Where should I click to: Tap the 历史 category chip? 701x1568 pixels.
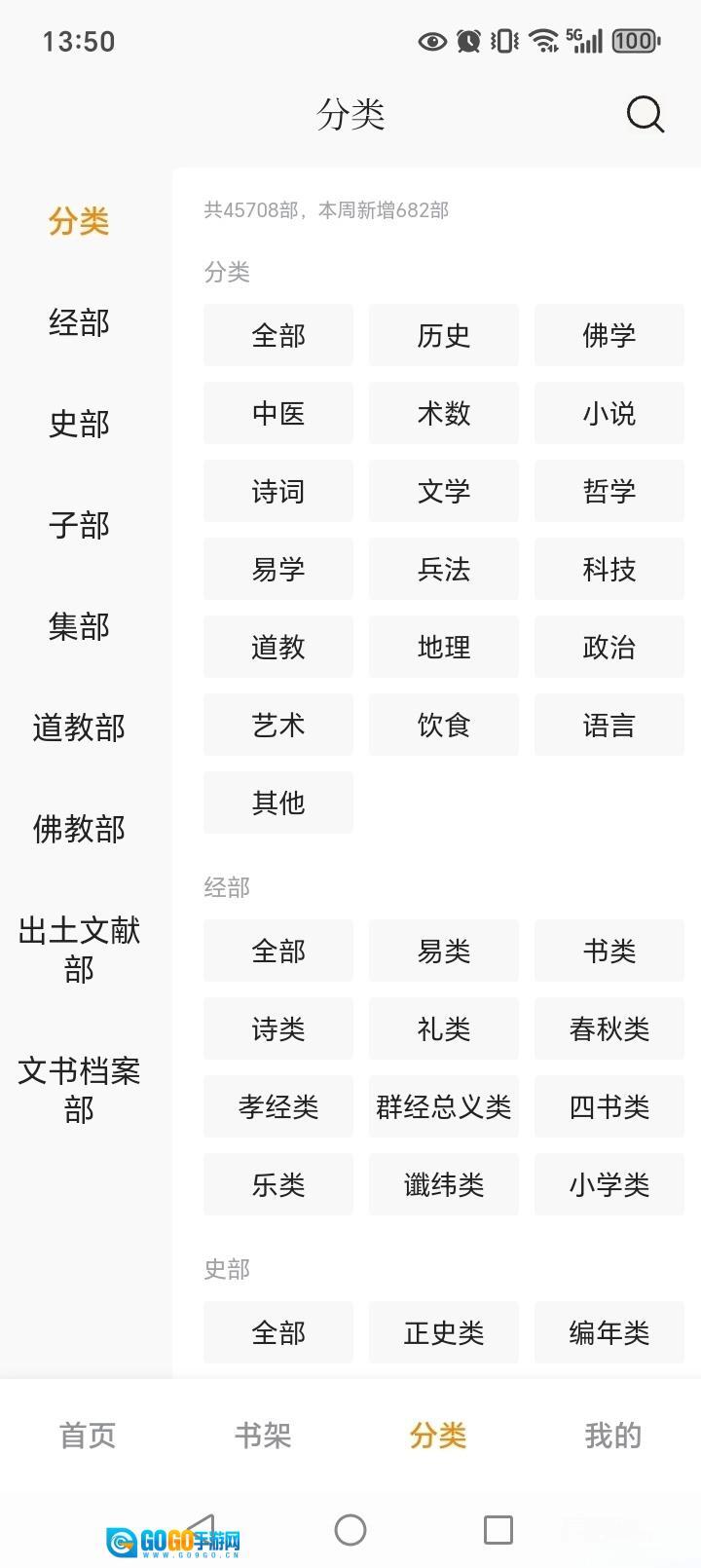pyautogui.click(x=443, y=335)
